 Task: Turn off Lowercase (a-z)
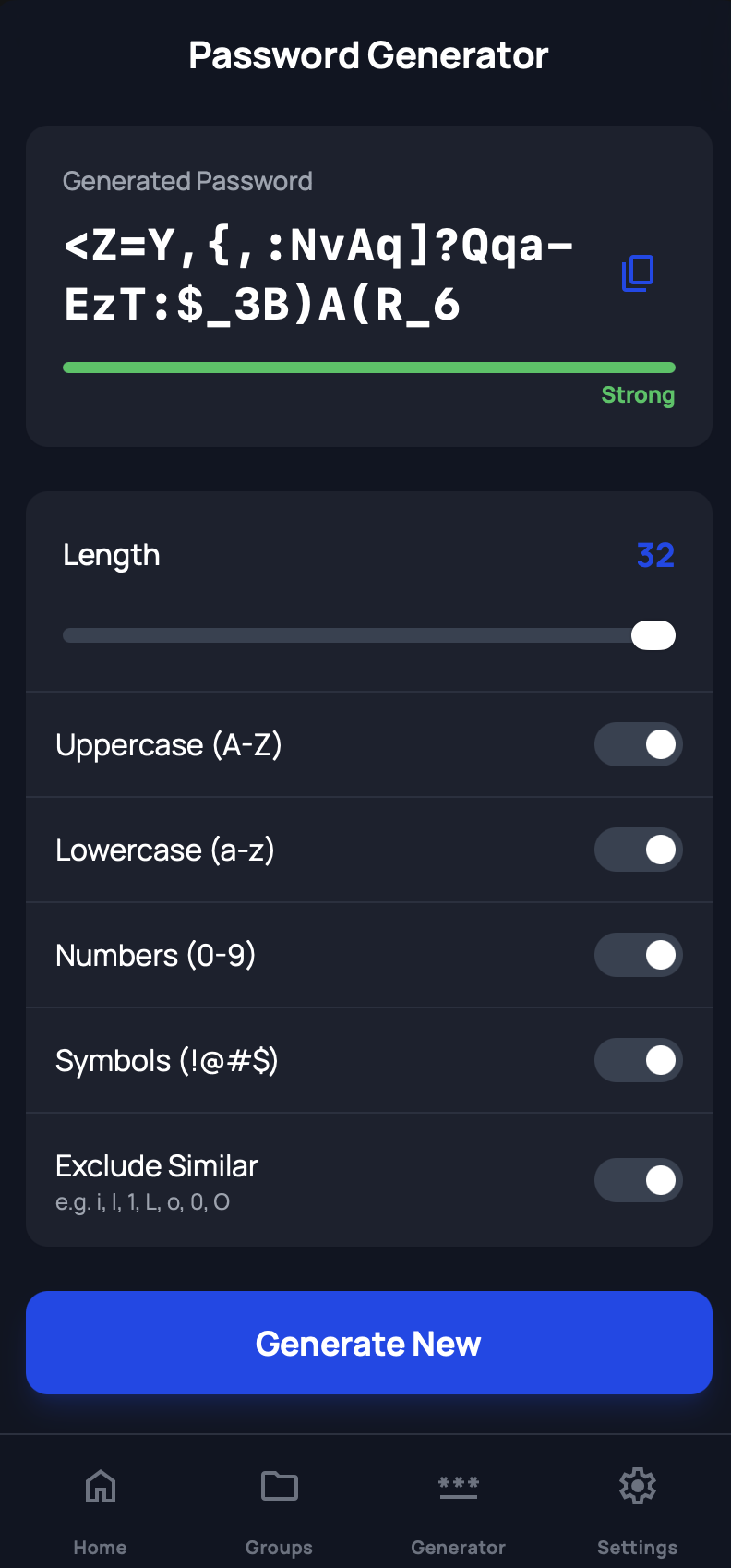[638, 850]
